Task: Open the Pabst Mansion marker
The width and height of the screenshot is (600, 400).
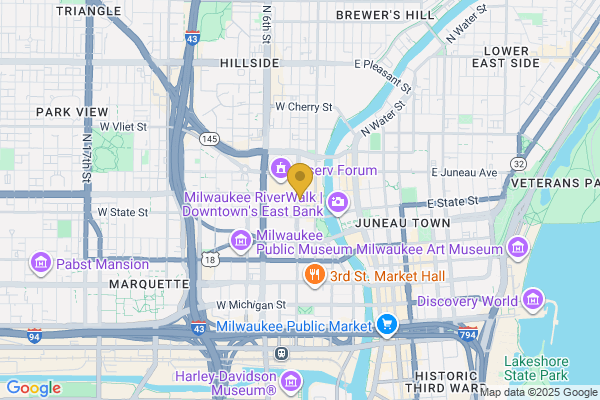Action: [41, 264]
